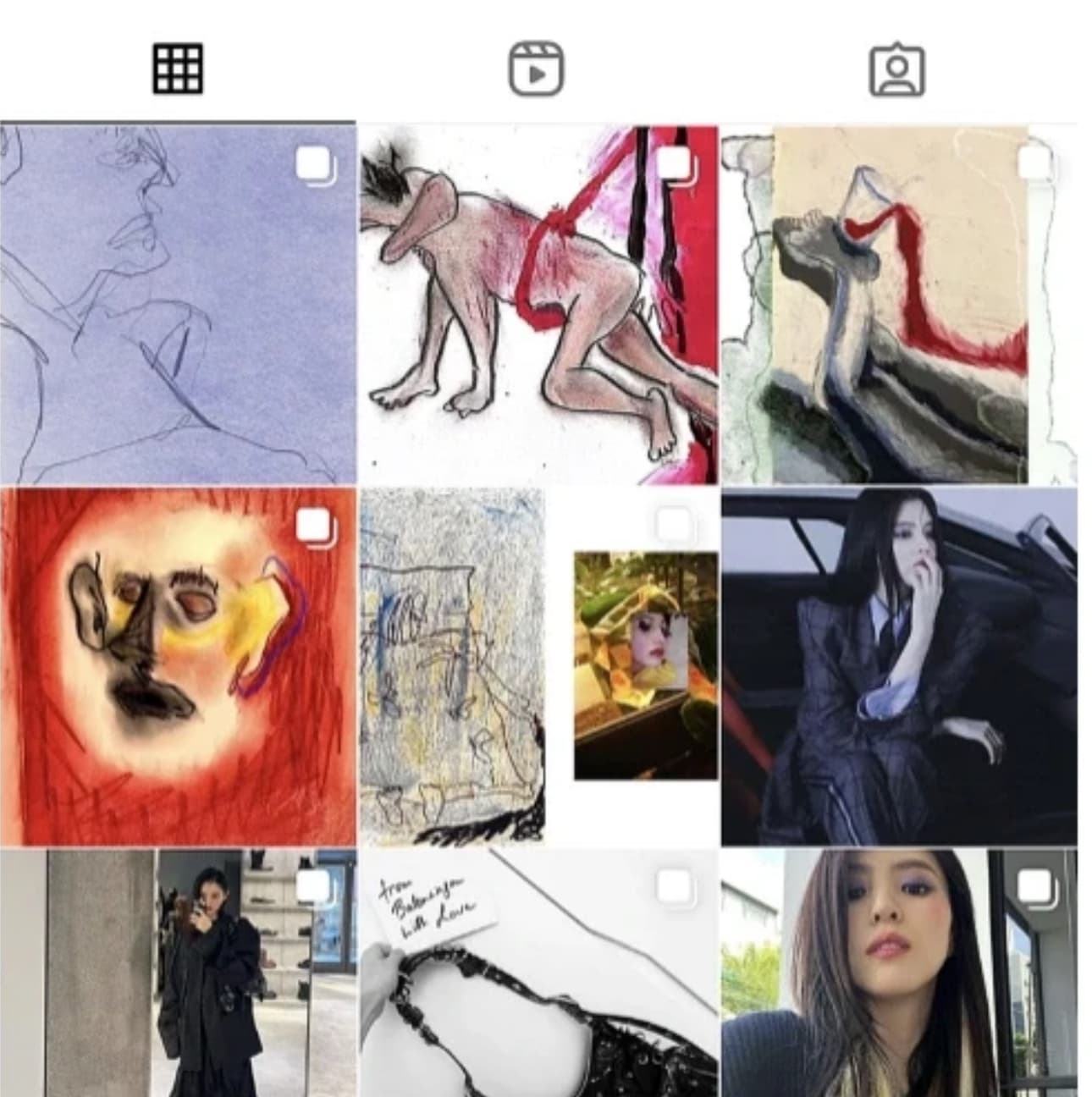Open the mirror selfie in black coat post
The height and width of the screenshot is (1097, 1092).
pyautogui.click(x=178, y=973)
